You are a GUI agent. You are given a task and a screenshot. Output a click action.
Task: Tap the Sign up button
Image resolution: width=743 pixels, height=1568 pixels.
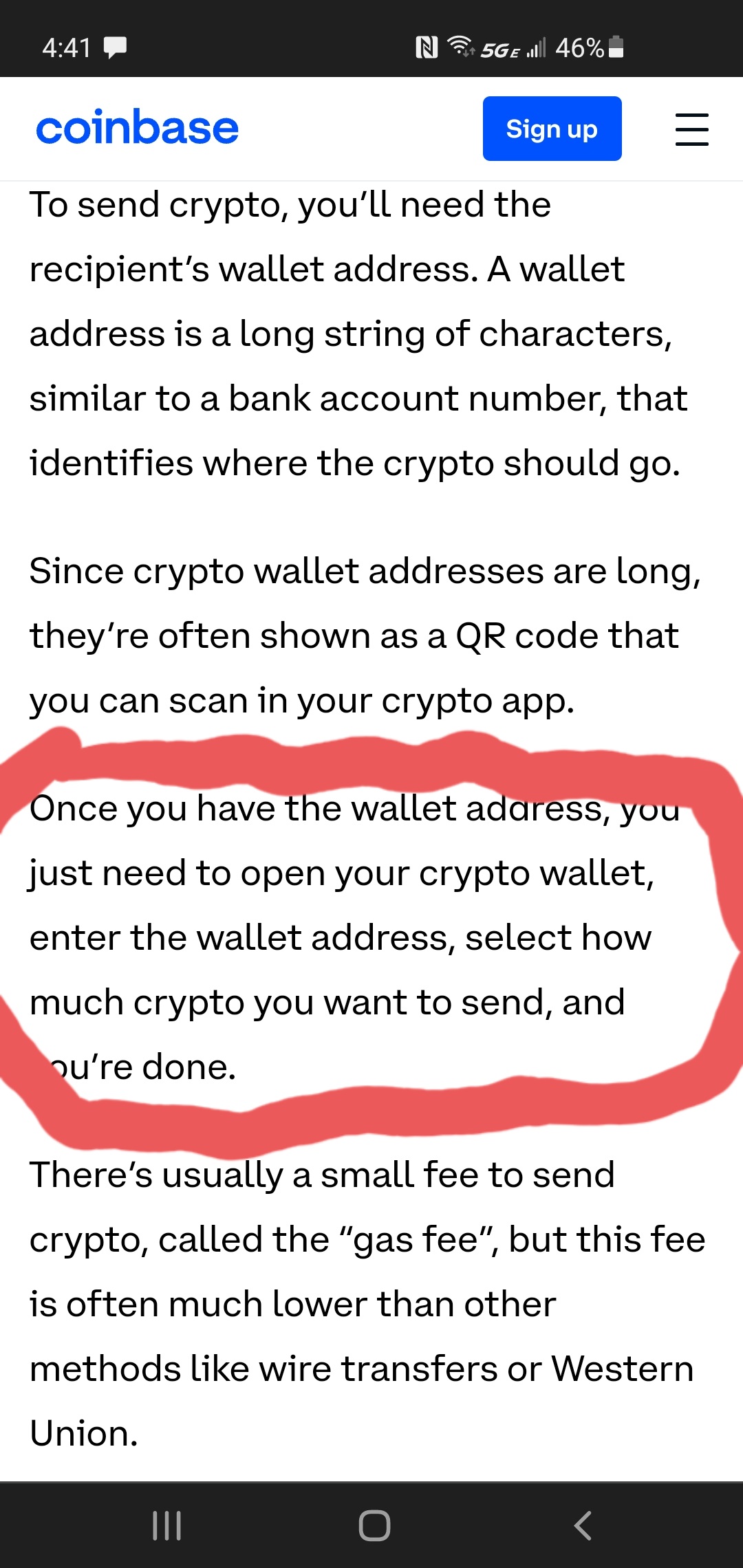552,129
